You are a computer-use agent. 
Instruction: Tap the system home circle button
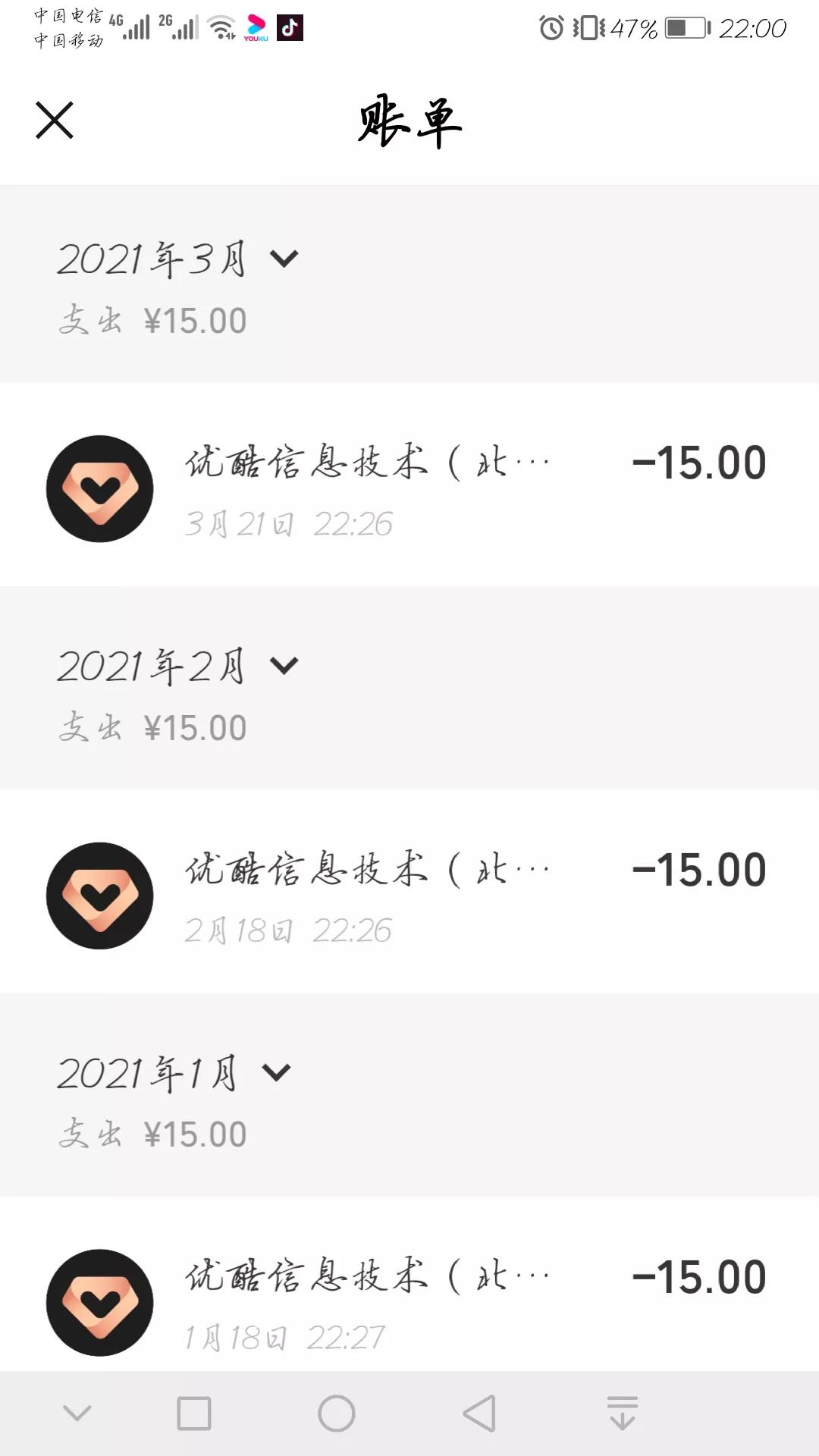[337, 1414]
